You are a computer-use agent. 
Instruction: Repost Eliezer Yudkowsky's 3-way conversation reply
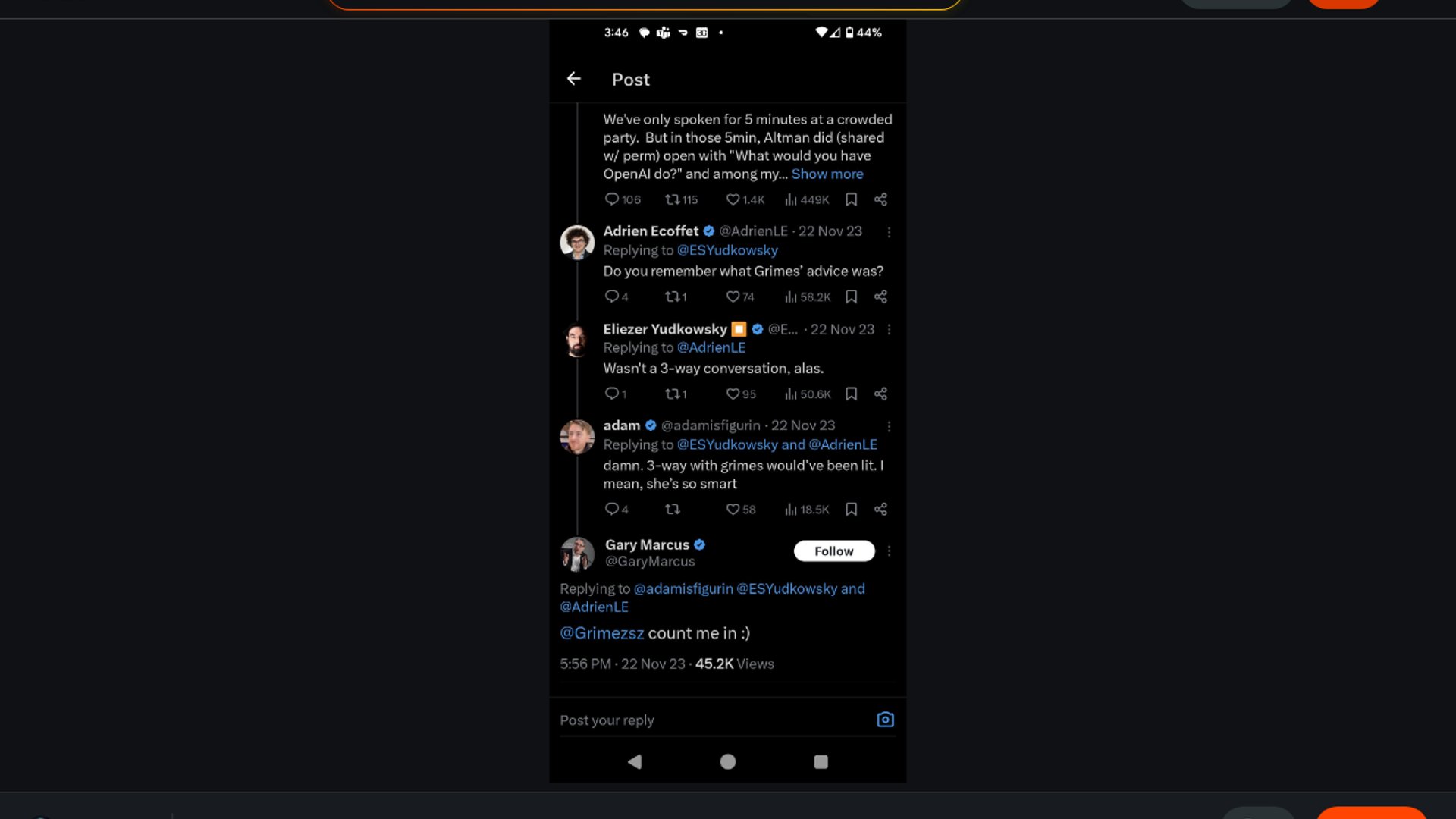pyautogui.click(x=672, y=394)
